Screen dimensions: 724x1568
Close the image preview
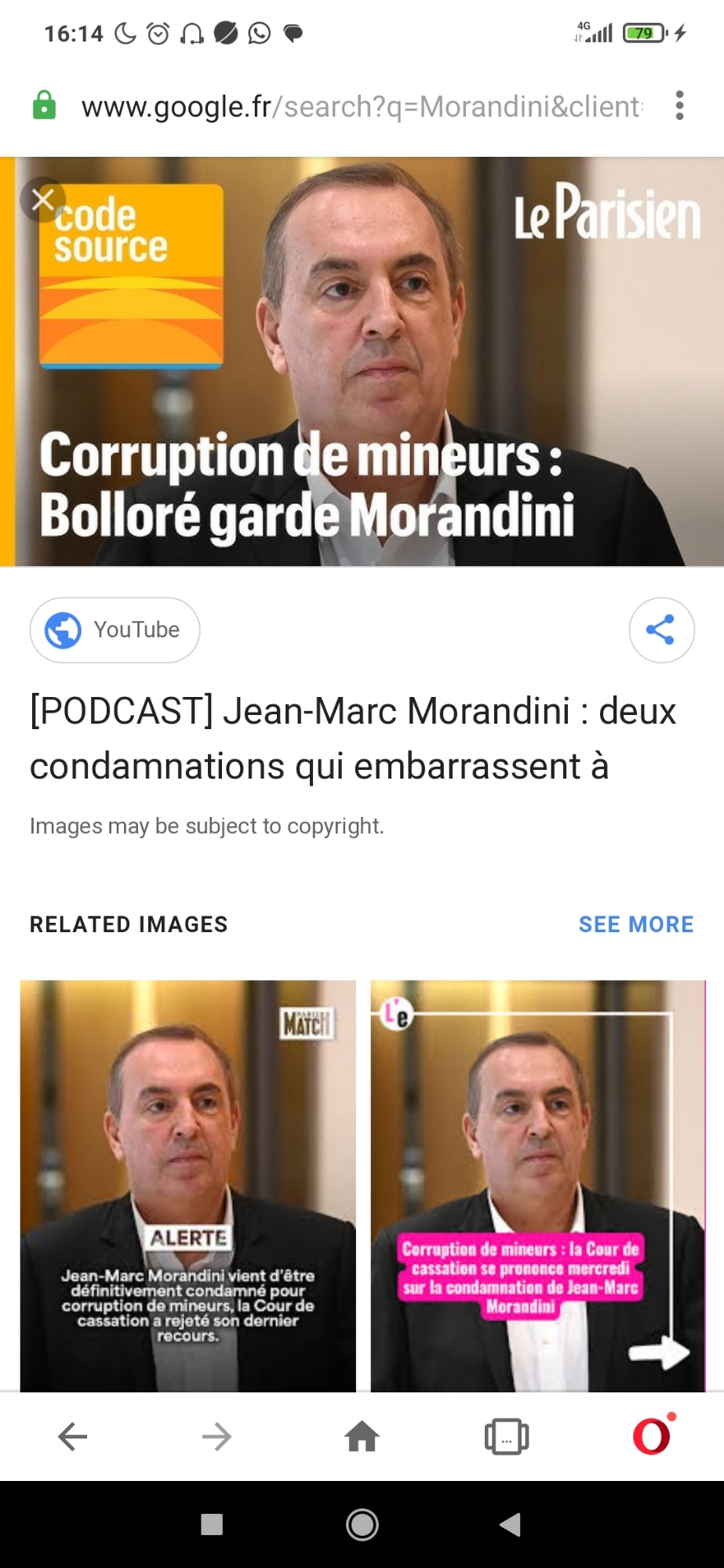pos(43,200)
